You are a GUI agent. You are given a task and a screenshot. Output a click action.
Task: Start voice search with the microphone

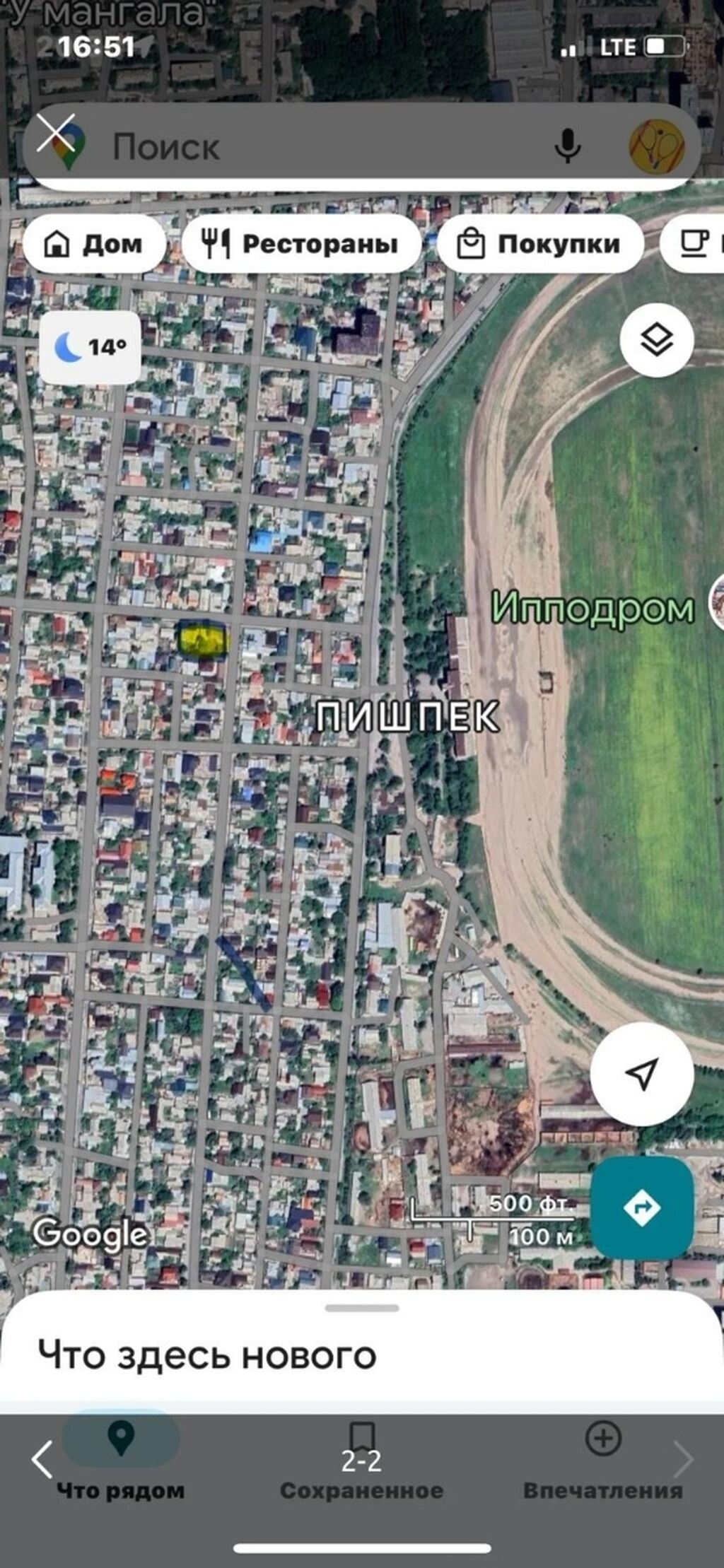[x=567, y=146]
